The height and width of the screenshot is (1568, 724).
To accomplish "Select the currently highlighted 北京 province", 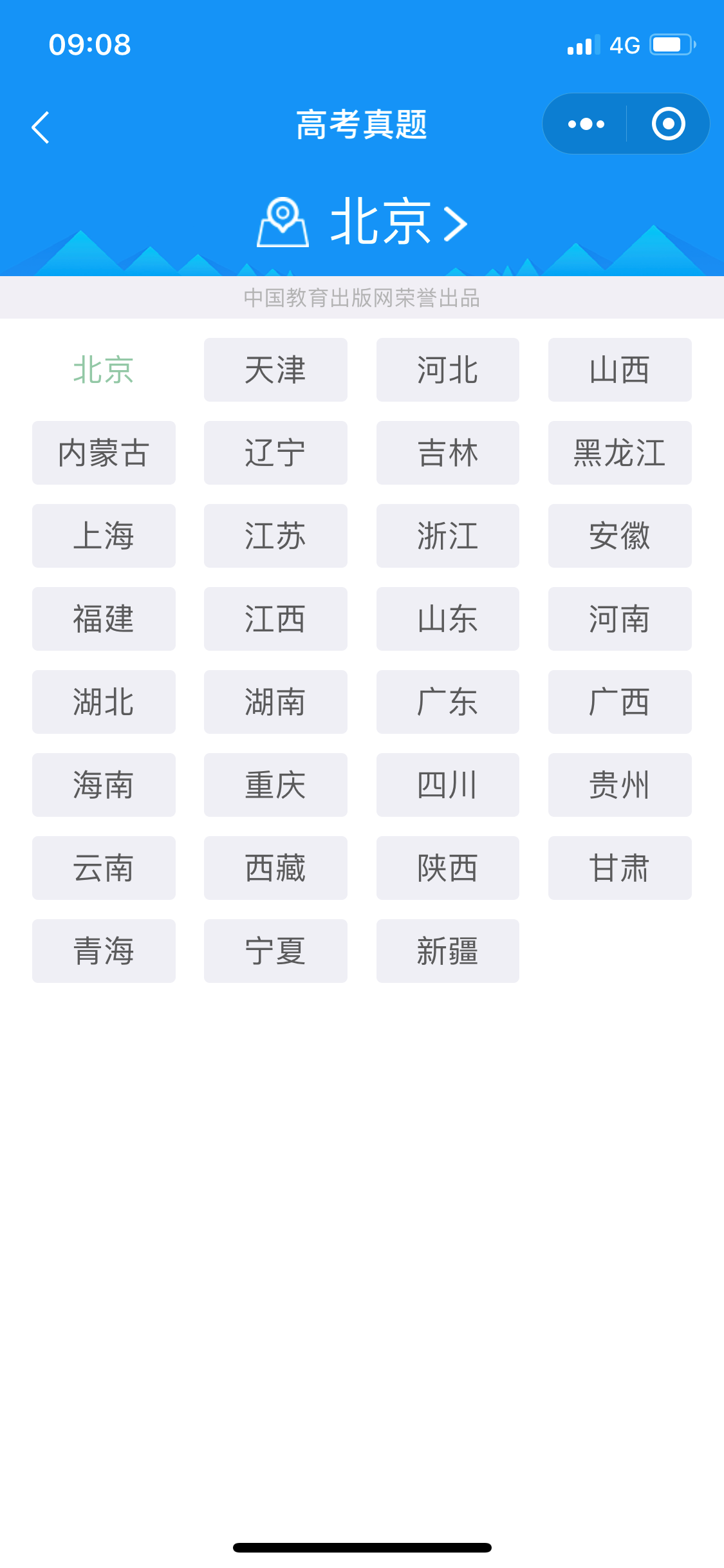I will (x=103, y=369).
